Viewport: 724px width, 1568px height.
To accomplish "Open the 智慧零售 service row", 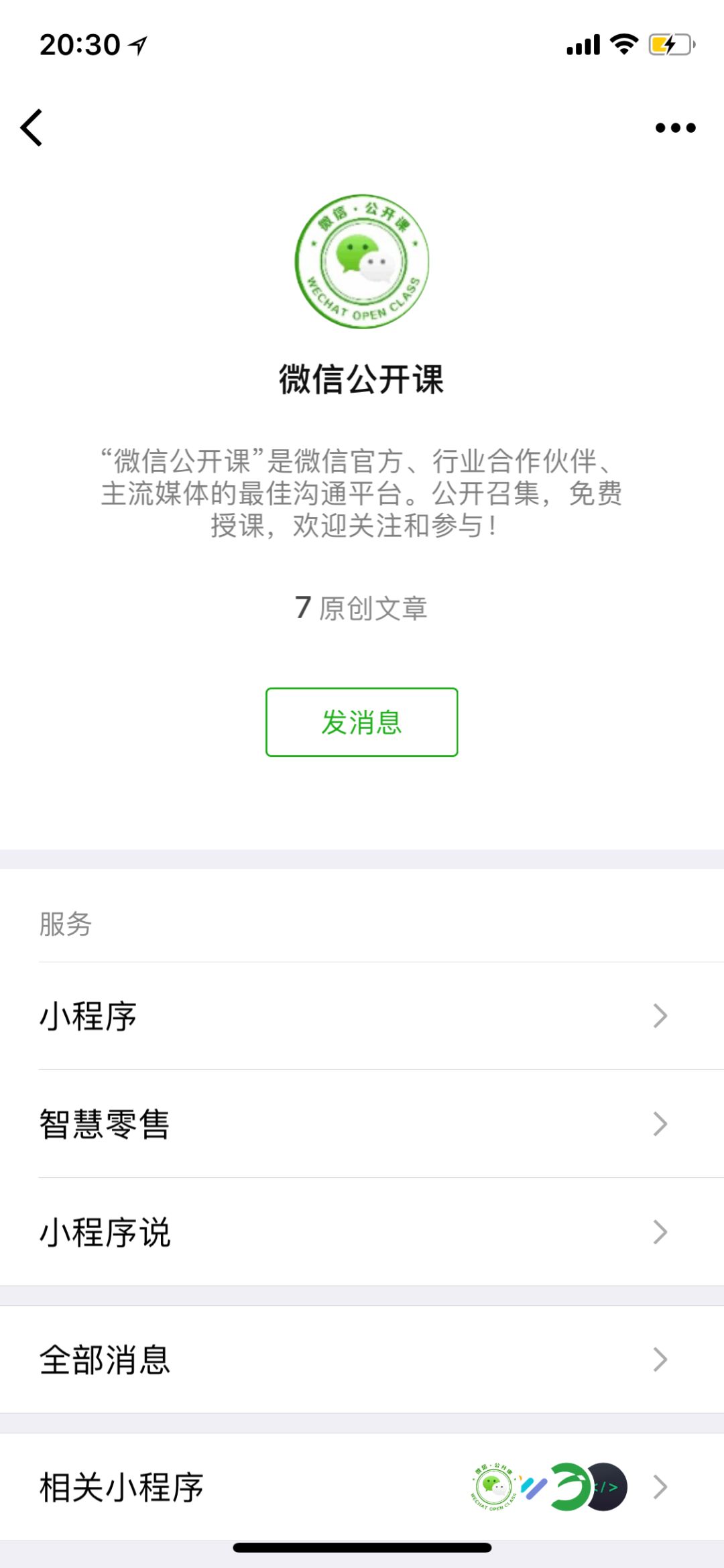I will tap(362, 1124).
